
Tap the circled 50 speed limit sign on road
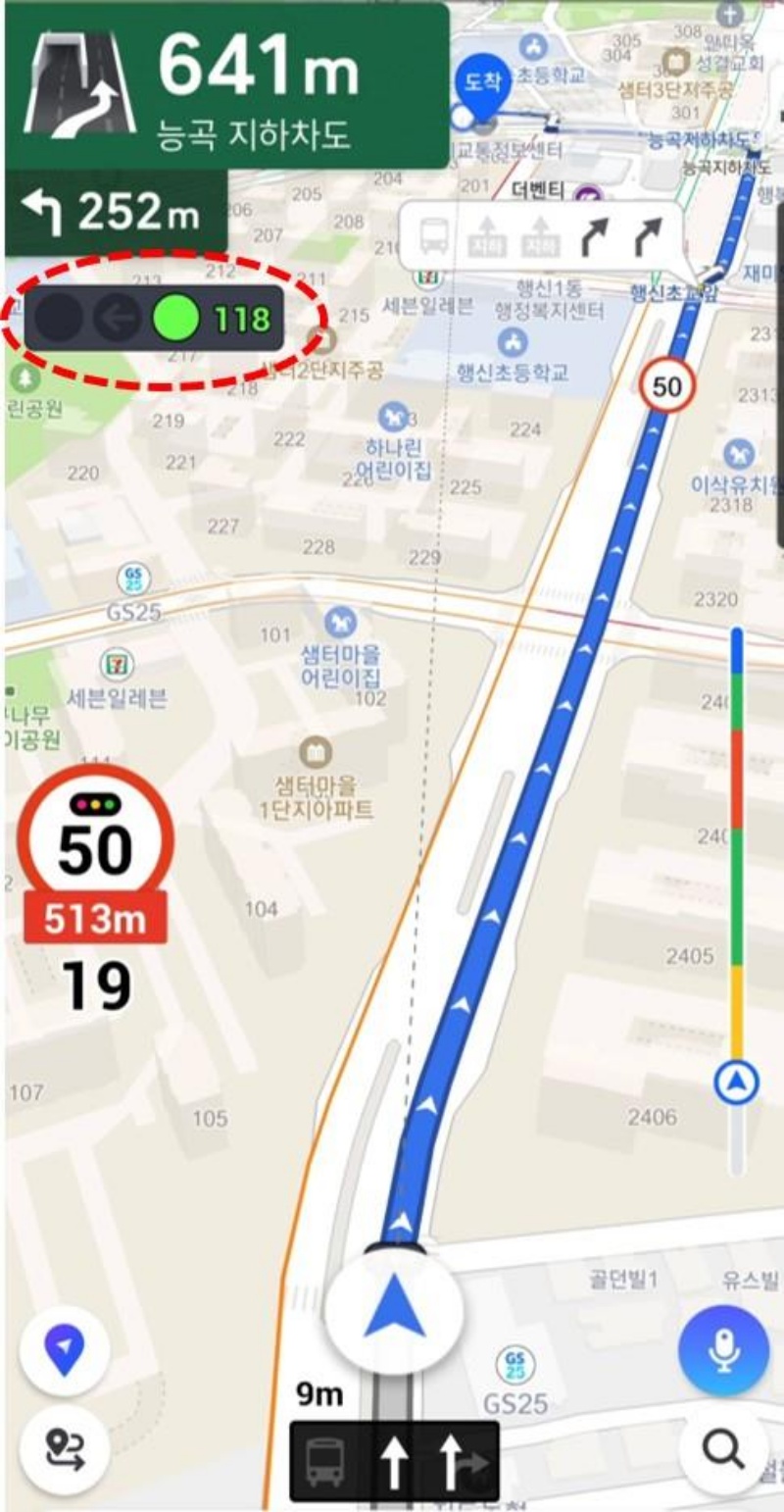(x=664, y=385)
